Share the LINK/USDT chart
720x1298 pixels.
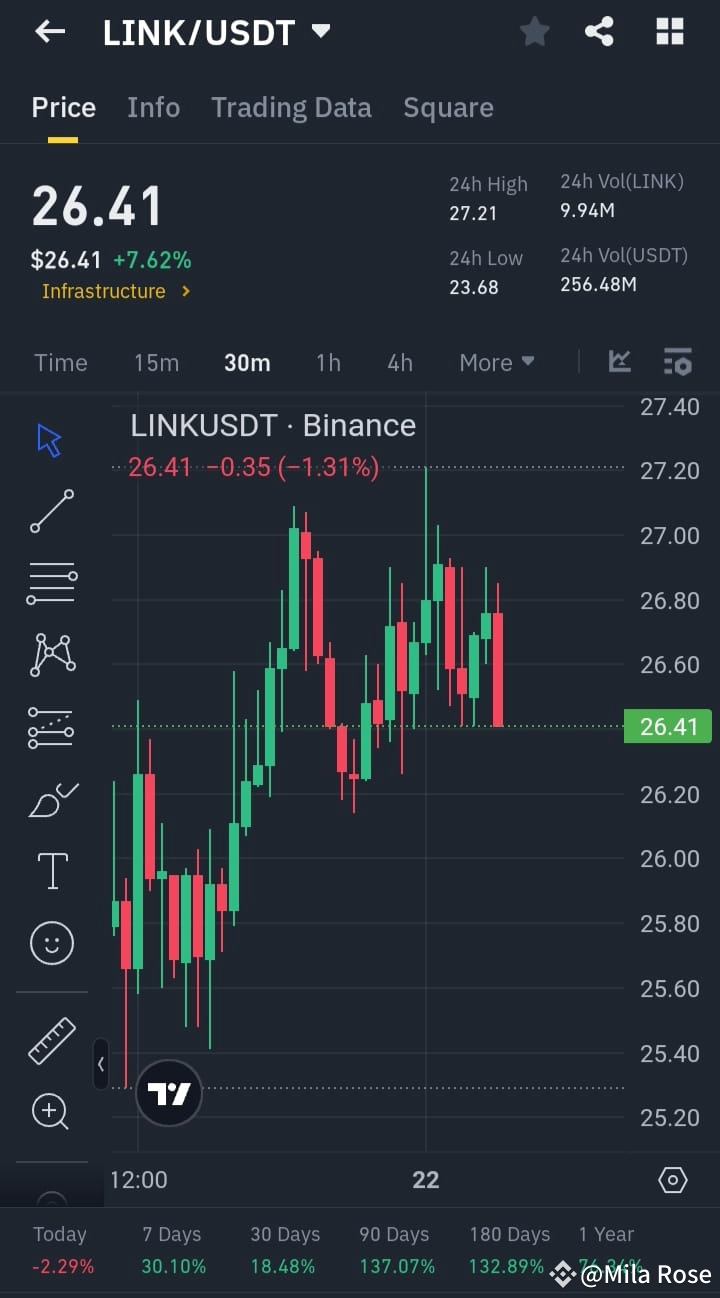pyautogui.click(x=599, y=31)
